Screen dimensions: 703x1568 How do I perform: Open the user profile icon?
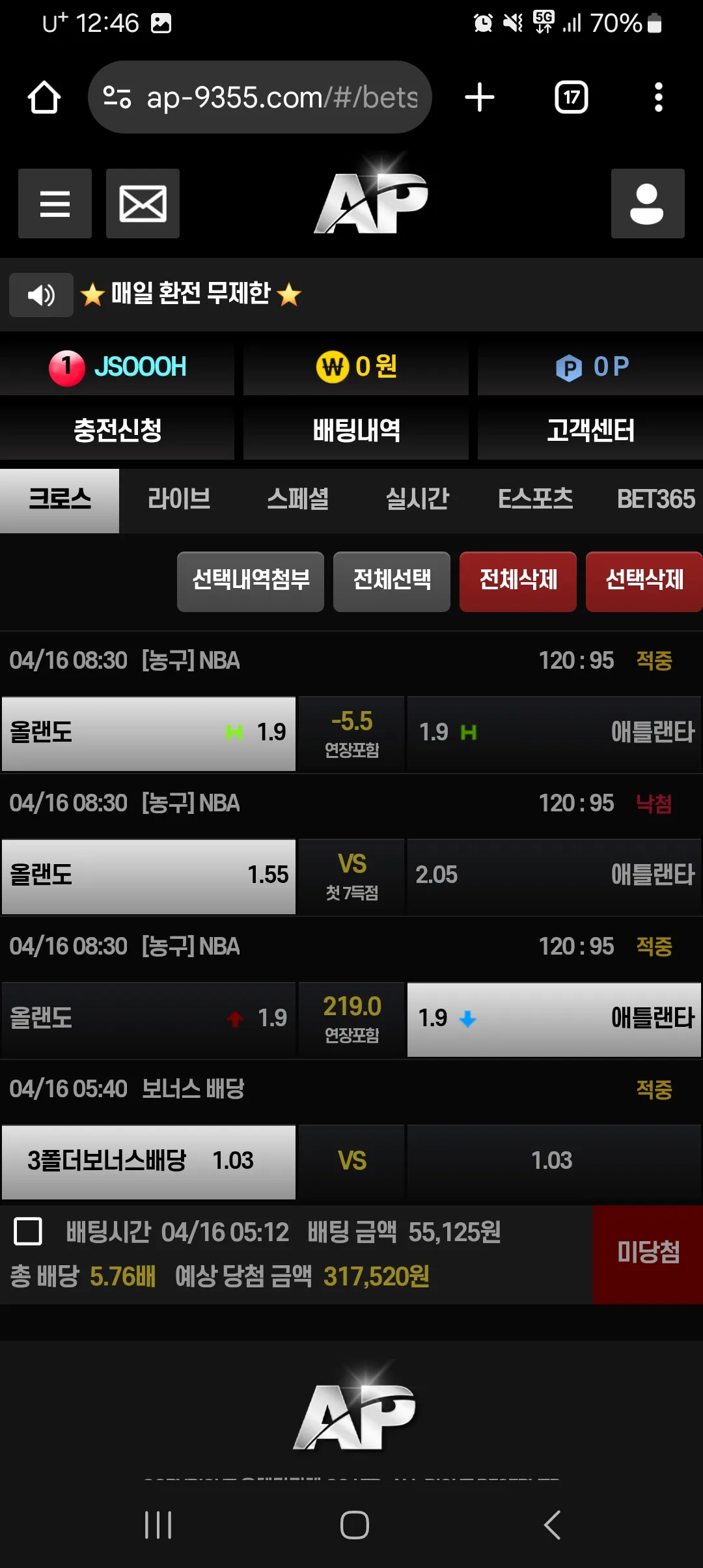[x=648, y=203]
